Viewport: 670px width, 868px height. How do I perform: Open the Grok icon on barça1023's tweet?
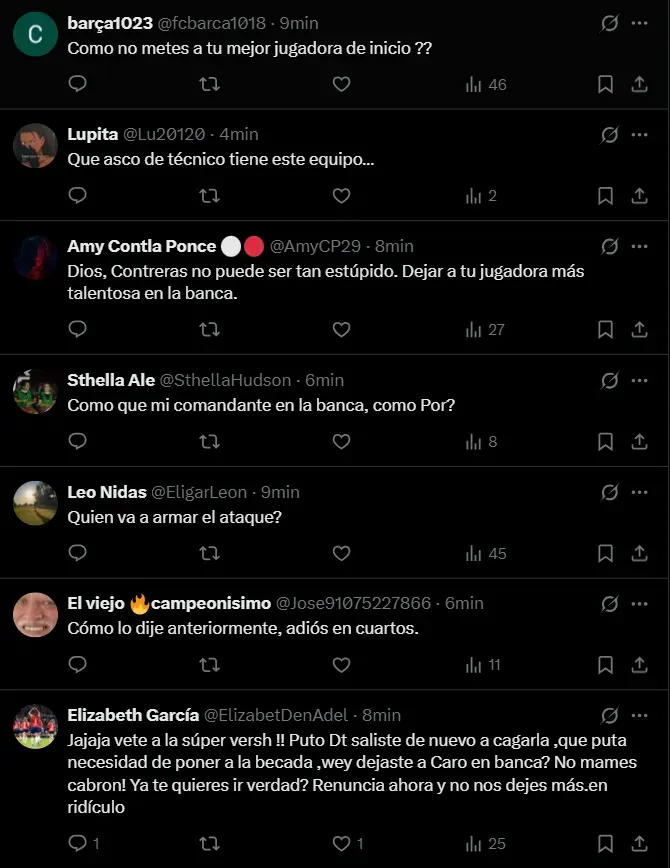pos(608,23)
